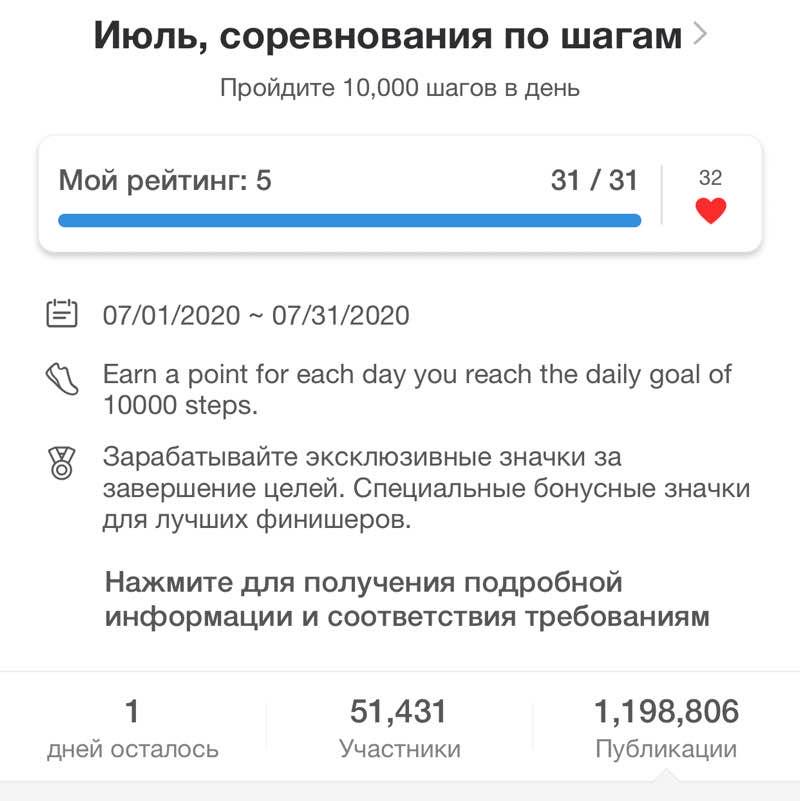Open the '1 дней осталось' countdown stat
Viewport: 800px width, 801px height.
click(x=134, y=725)
